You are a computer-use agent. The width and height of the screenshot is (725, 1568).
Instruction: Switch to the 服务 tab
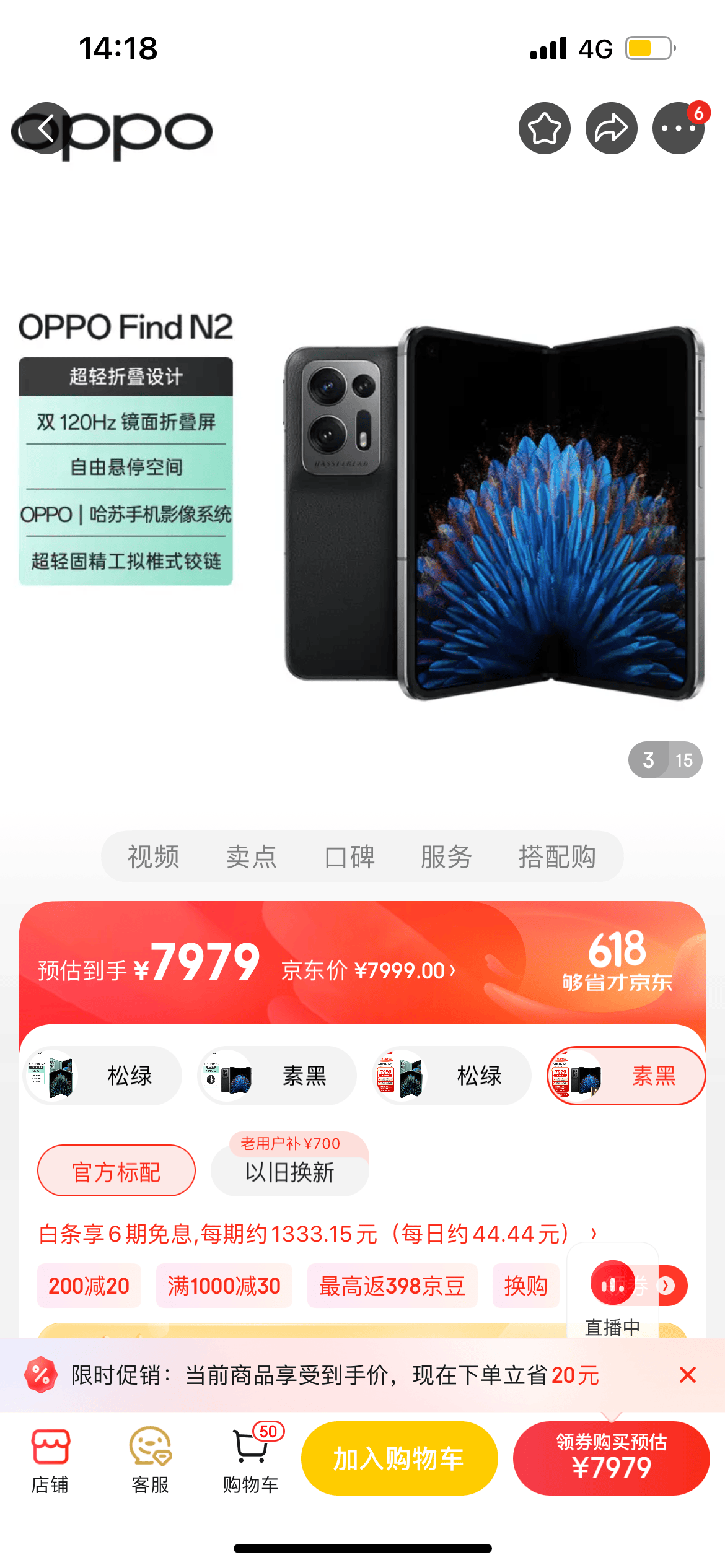tap(446, 856)
